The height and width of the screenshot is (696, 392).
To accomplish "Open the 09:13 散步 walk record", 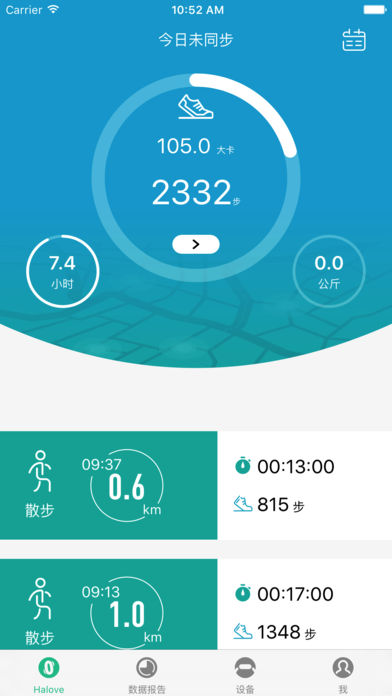I will [196, 605].
